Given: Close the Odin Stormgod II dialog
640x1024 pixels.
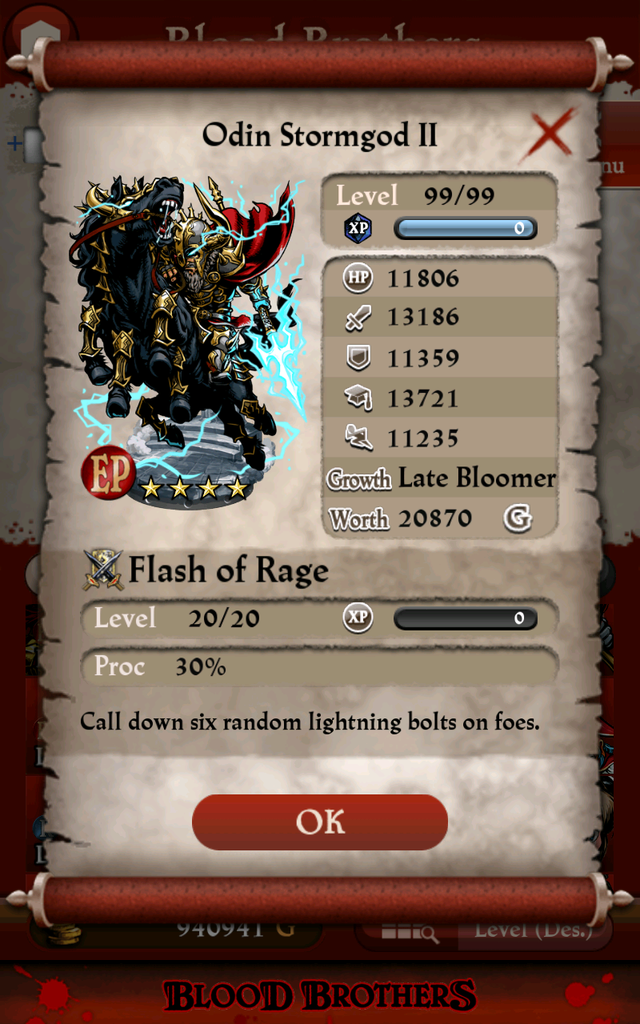Looking at the screenshot, I should [x=550, y=132].
